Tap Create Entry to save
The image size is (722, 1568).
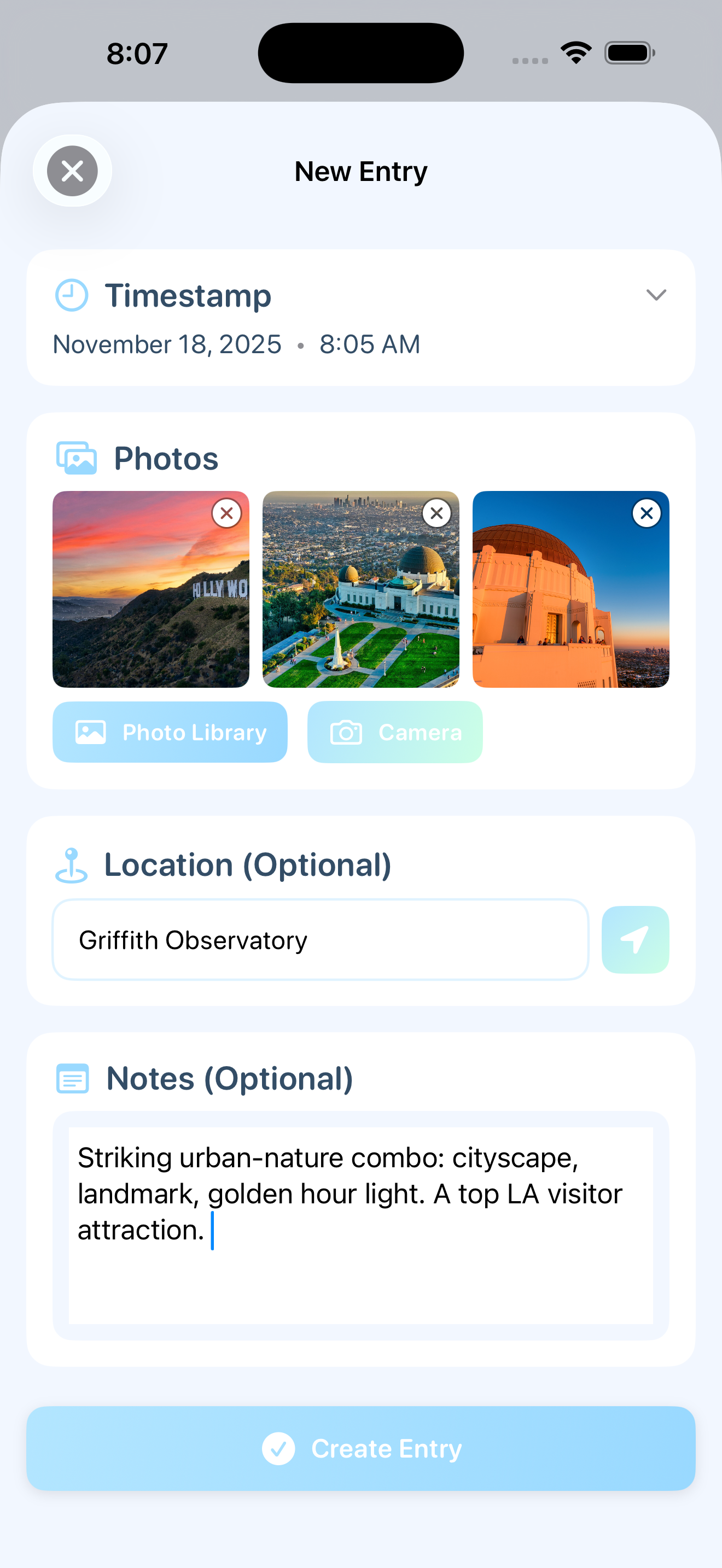(x=361, y=1449)
